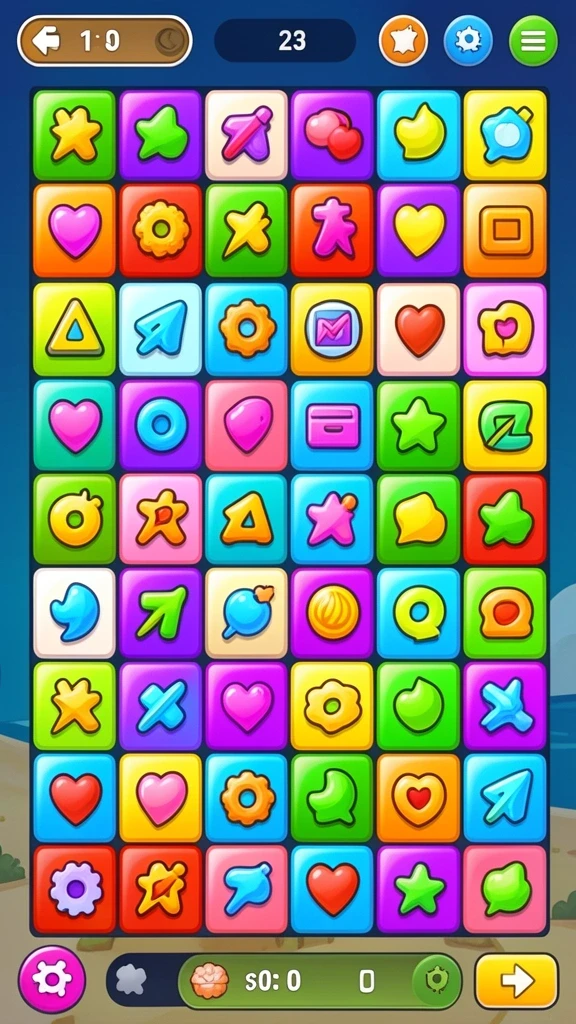Tap the lavender gear tile on red background

pyautogui.click(x=74, y=889)
